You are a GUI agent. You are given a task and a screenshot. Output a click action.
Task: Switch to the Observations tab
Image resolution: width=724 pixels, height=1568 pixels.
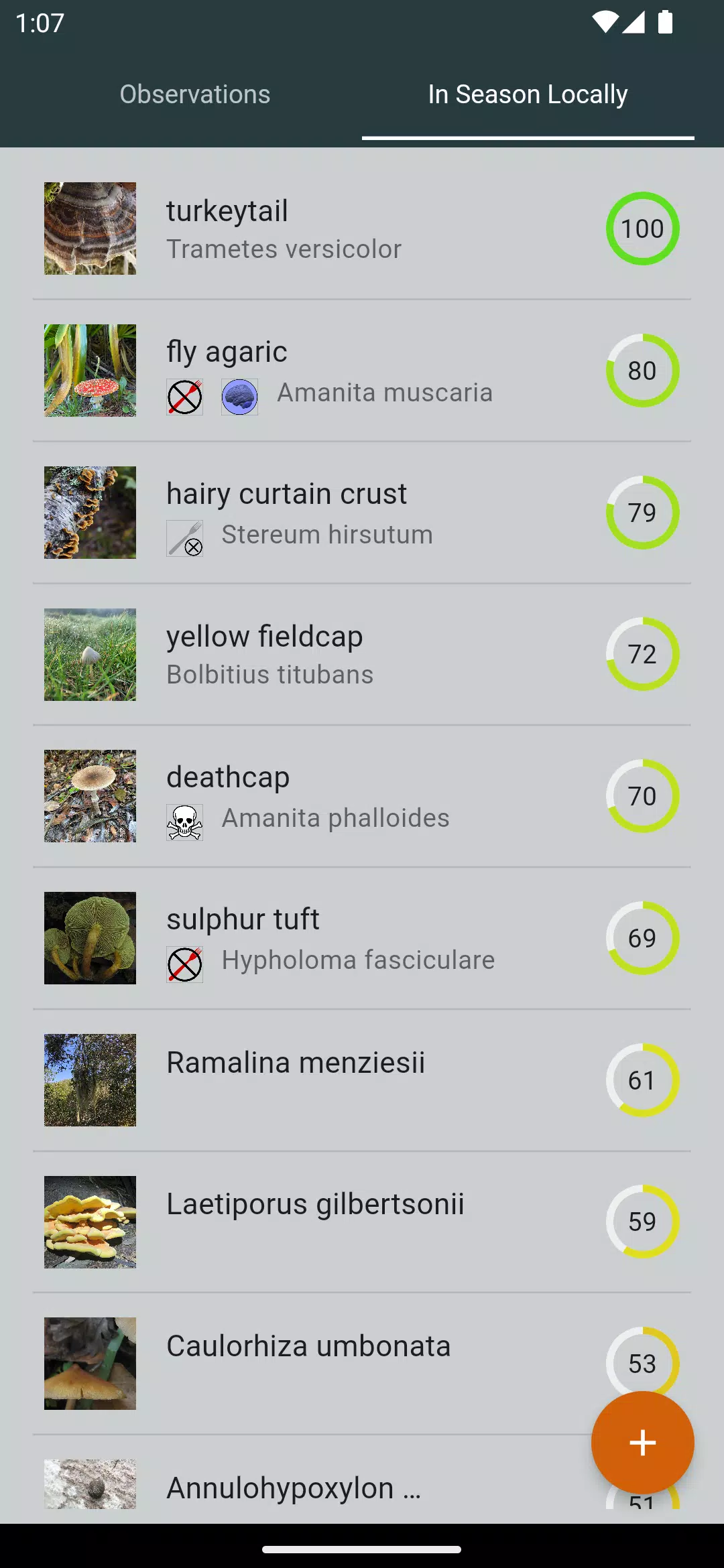tap(195, 94)
